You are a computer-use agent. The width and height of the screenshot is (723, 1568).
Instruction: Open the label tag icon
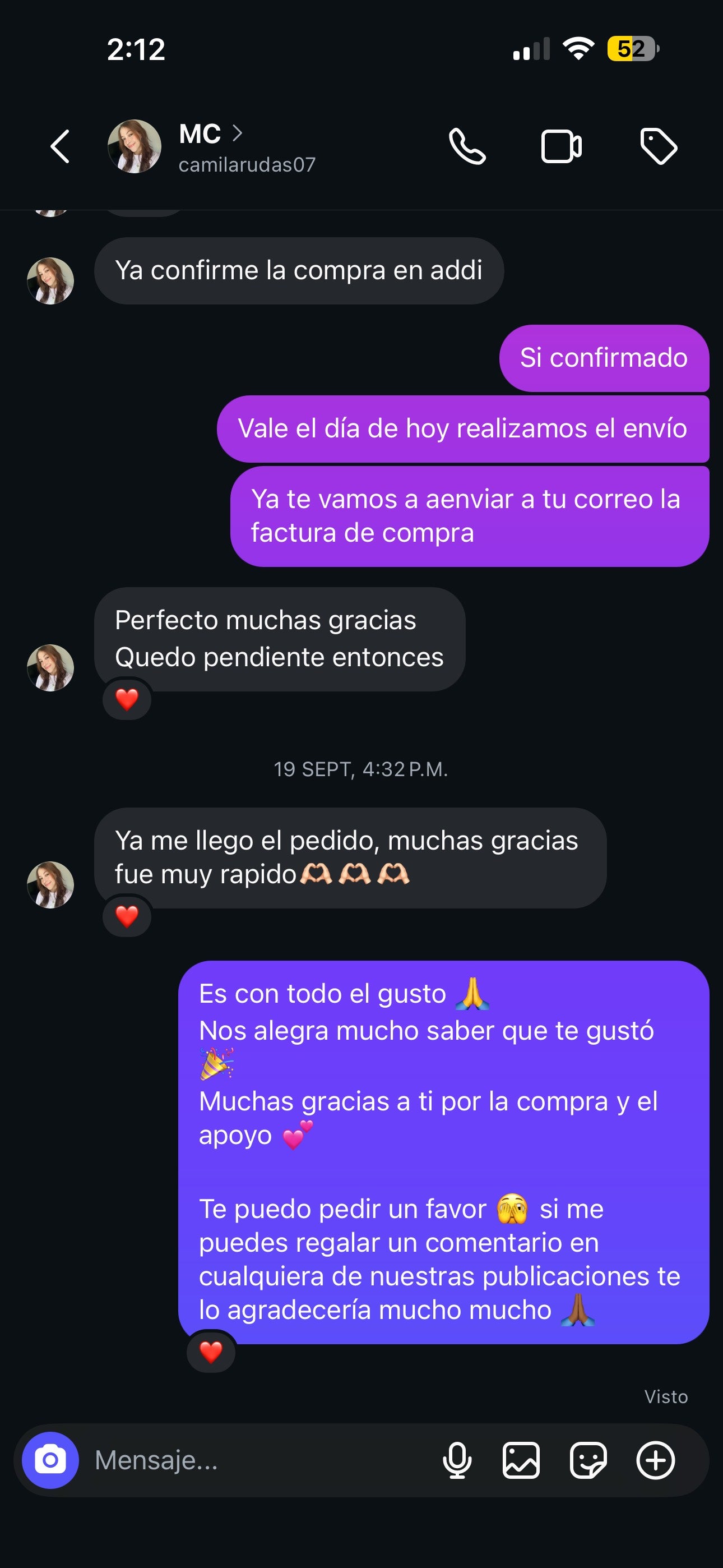[659, 147]
